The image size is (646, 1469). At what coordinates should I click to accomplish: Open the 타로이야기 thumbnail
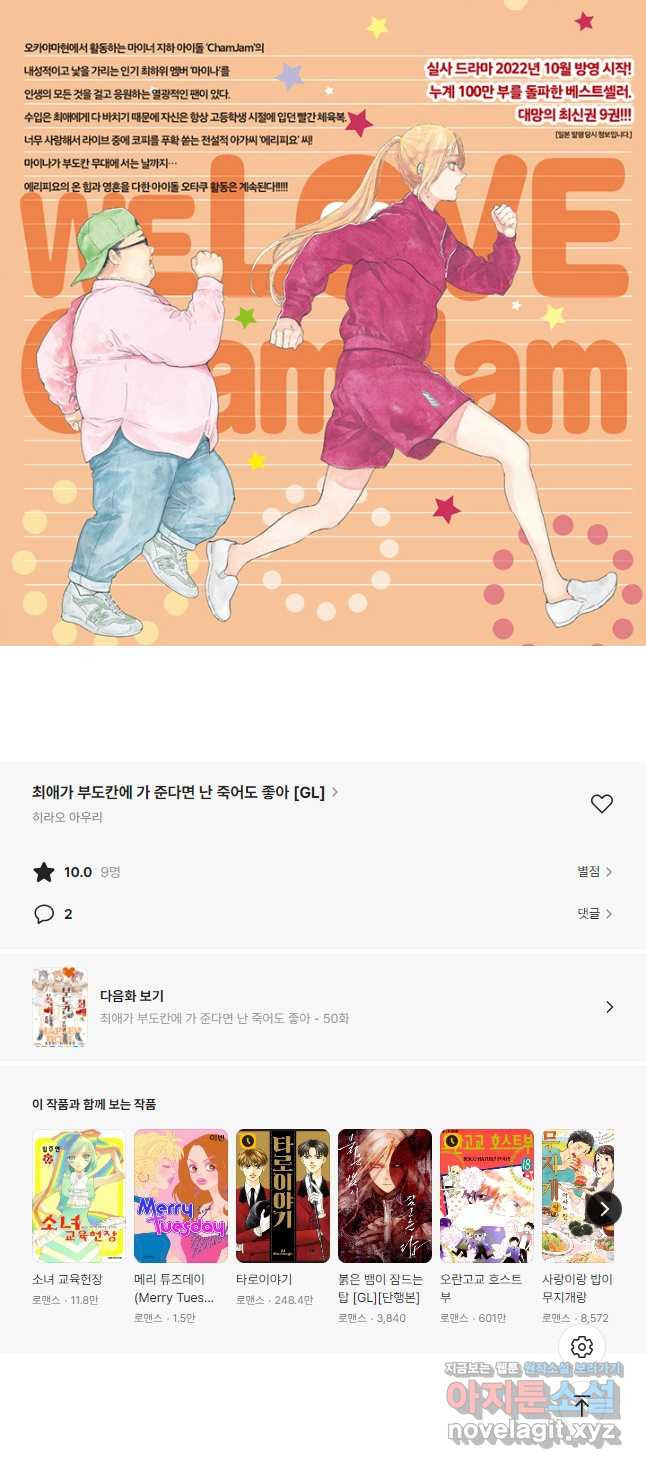pyautogui.click(x=283, y=1197)
